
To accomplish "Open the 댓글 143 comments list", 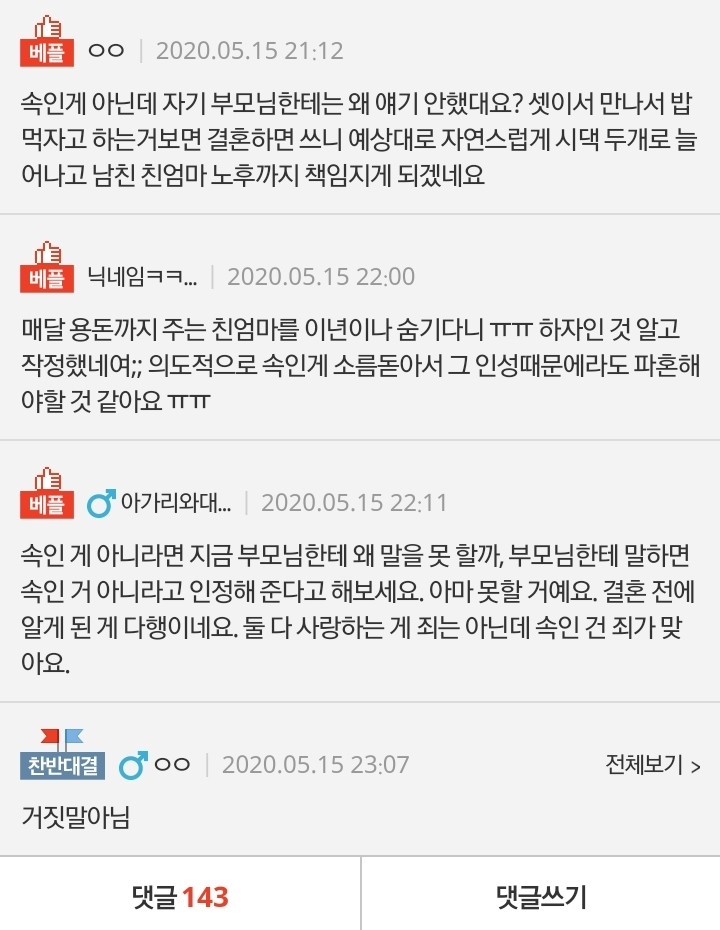I will pyautogui.click(x=180, y=896).
